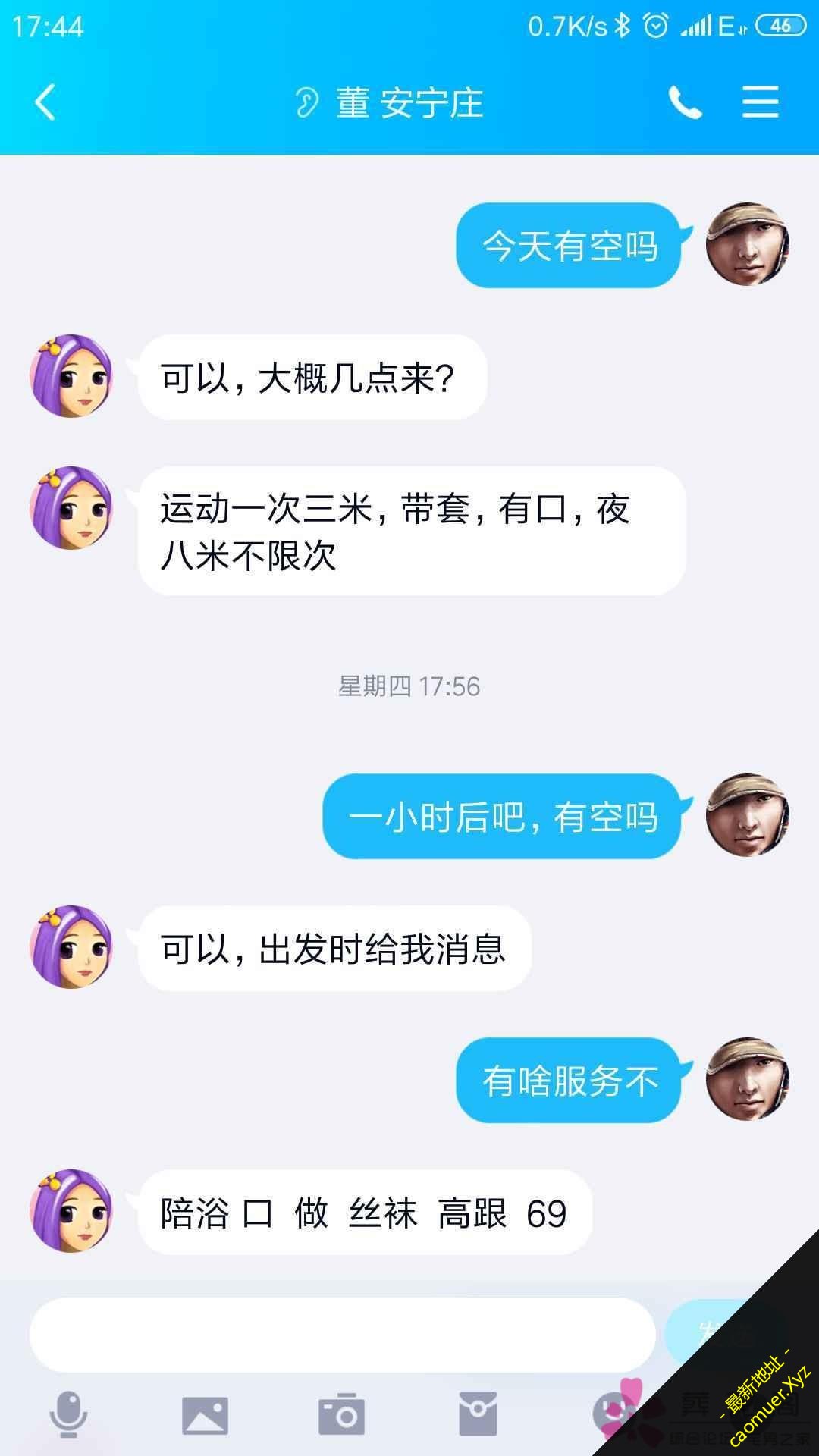This screenshot has height=1456, width=819.
Task: Go back using the back arrow
Action: (45, 102)
